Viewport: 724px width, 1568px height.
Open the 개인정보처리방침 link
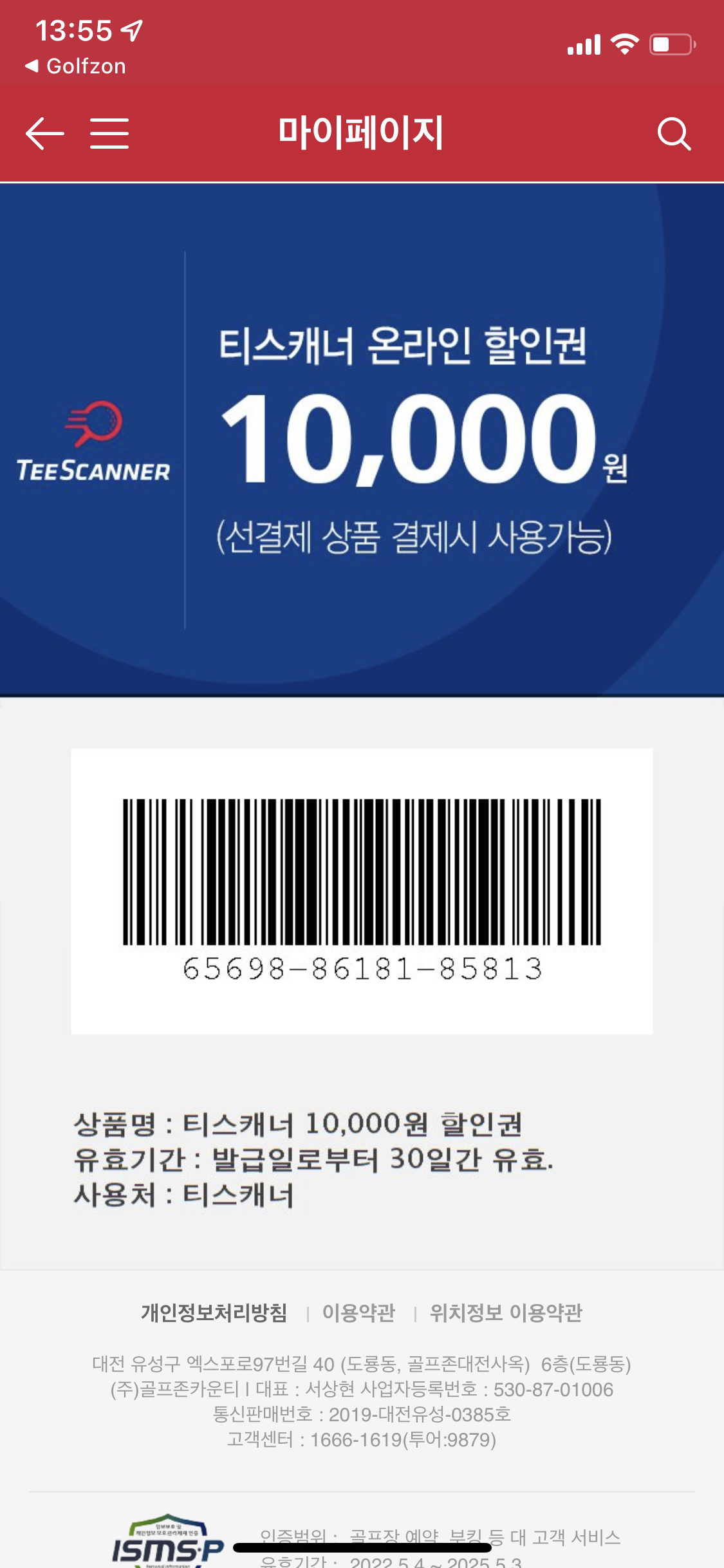click(214, 1312)
